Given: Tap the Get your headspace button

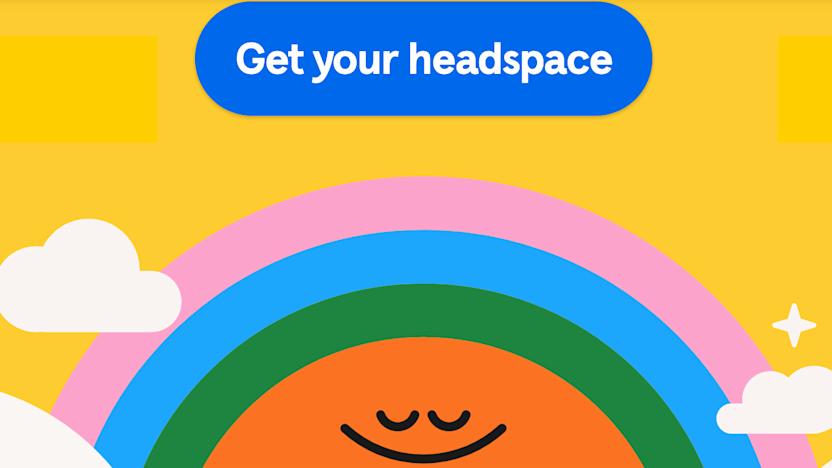Looking at the screenshot, I should pyautogui.click(x=423, y=60).
